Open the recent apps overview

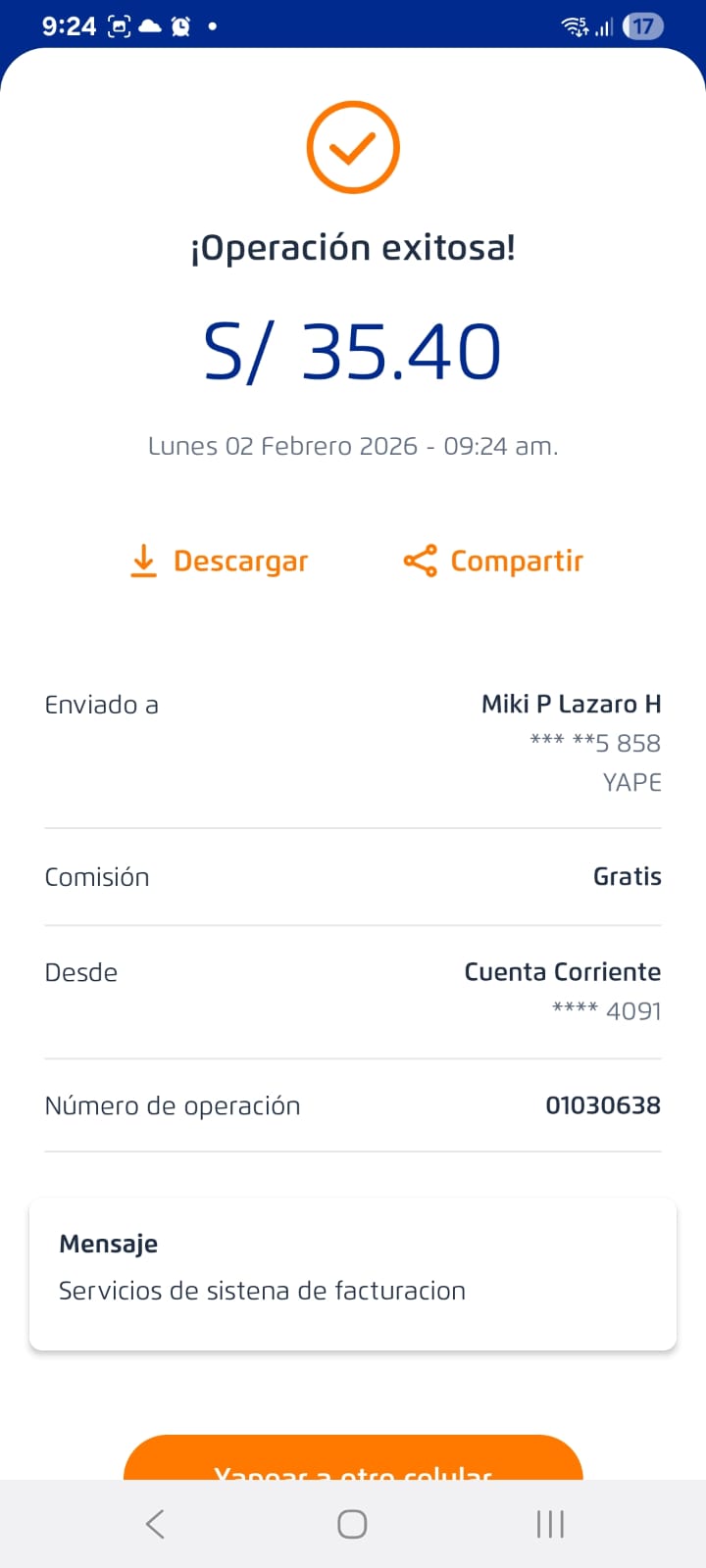pos(550,1524)
